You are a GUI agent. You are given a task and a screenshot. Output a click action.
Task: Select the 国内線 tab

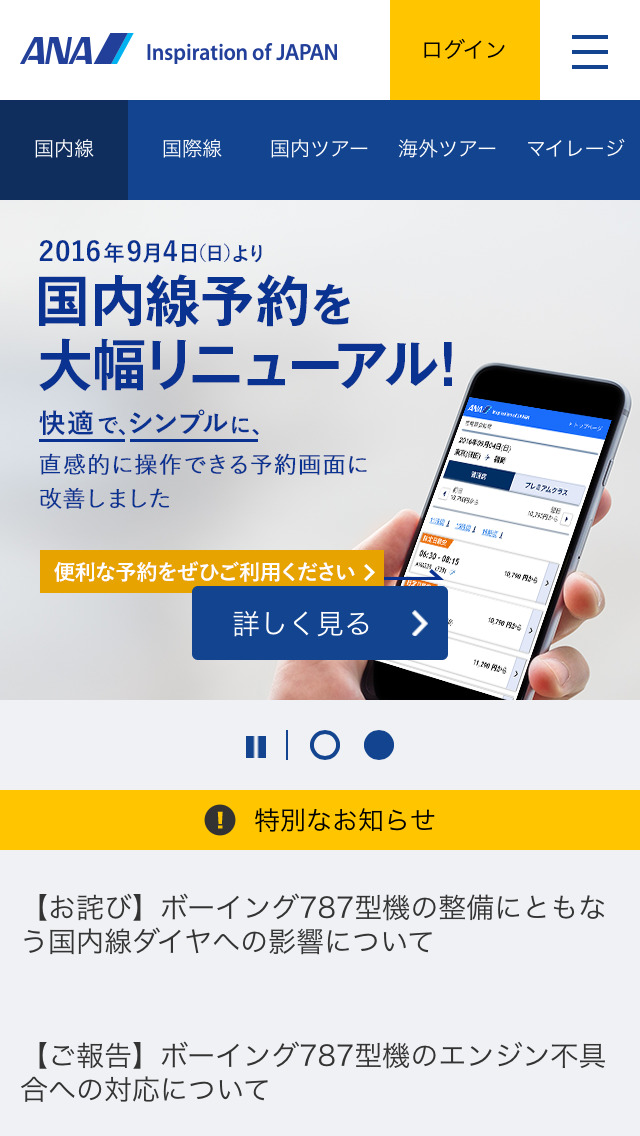[64, 150]
